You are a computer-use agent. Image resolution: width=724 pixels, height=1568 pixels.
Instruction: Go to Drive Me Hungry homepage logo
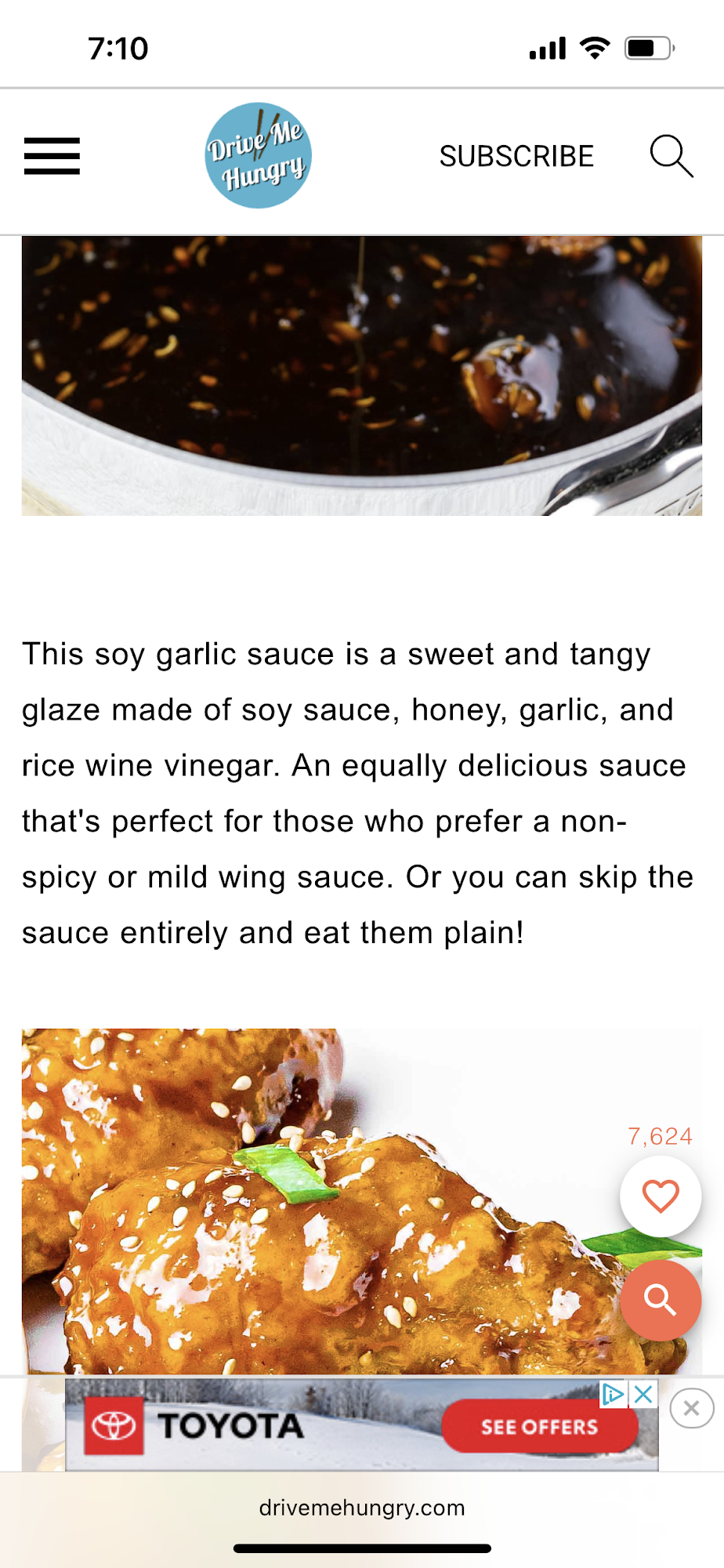coord(259,155)
